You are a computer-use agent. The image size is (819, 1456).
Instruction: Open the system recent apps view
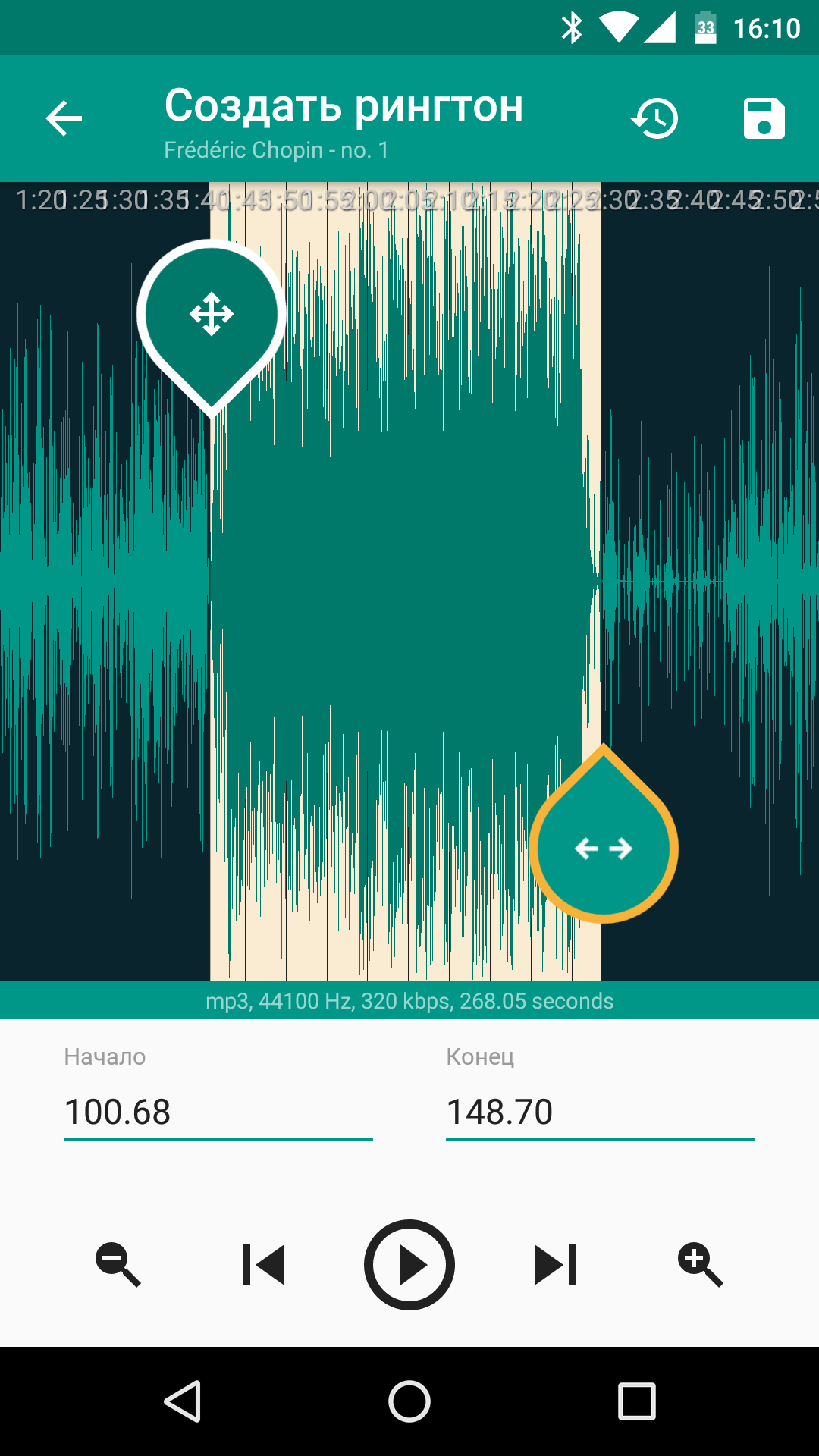tap(637, 1401)
